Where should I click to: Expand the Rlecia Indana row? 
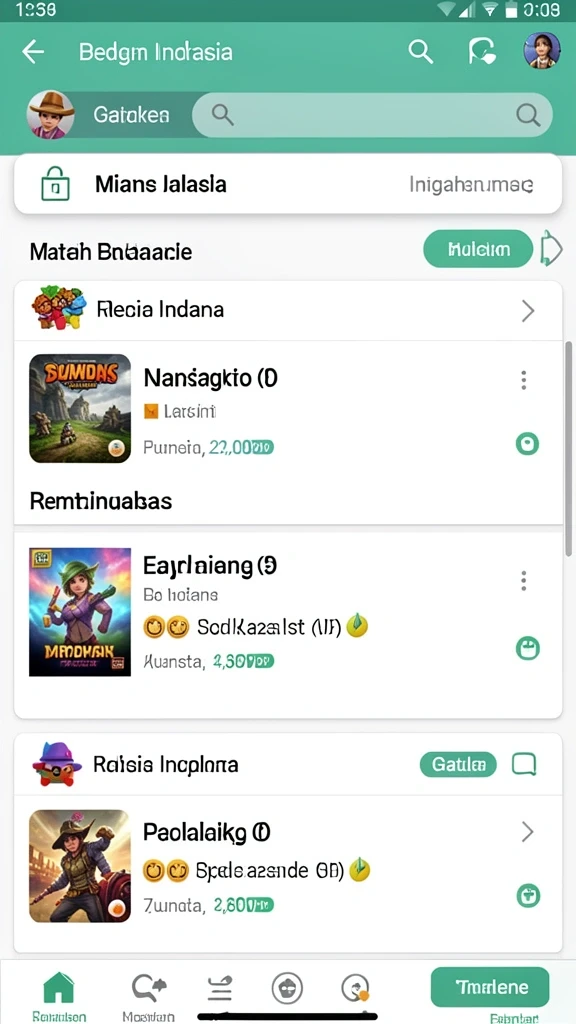point(288,311)
